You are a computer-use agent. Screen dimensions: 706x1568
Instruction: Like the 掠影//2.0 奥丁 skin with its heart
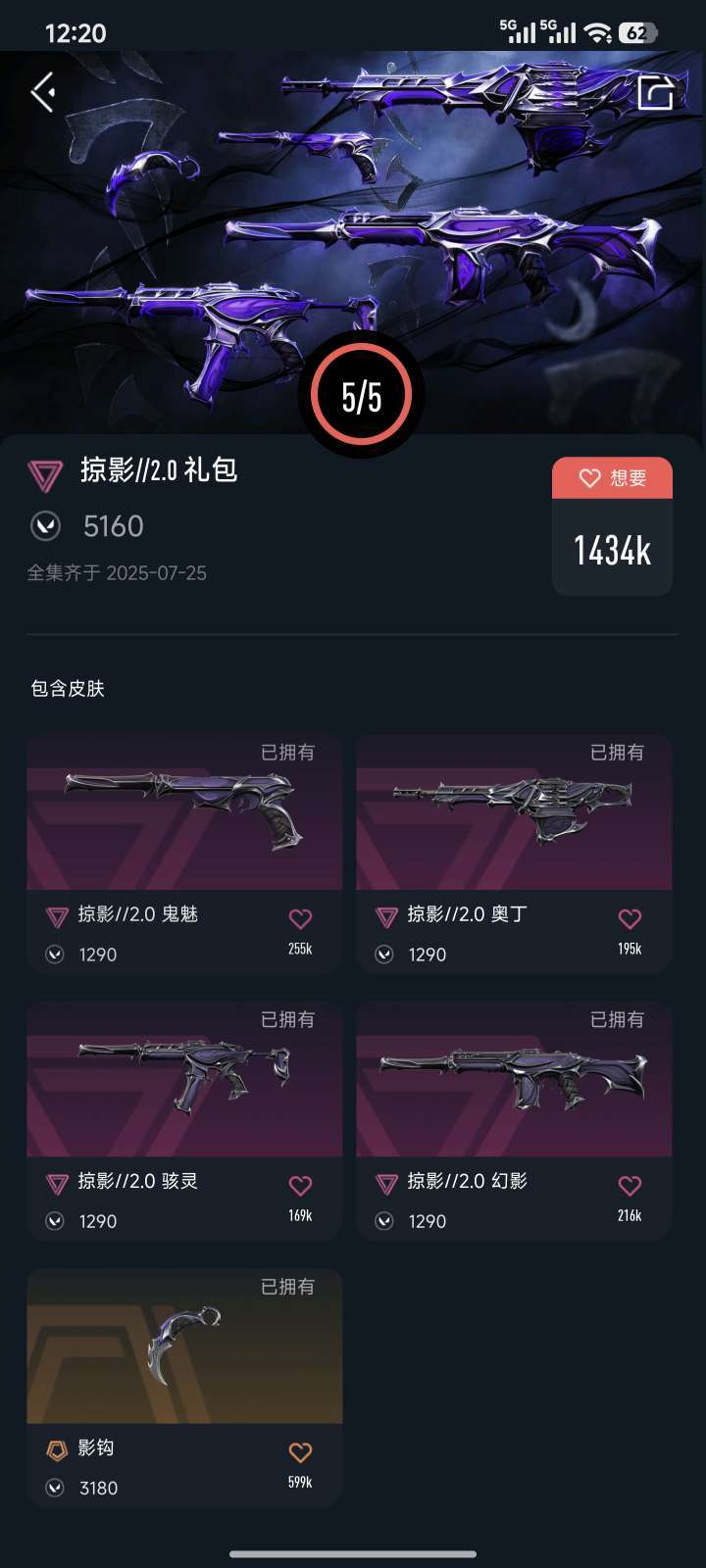tap(630, 919)
